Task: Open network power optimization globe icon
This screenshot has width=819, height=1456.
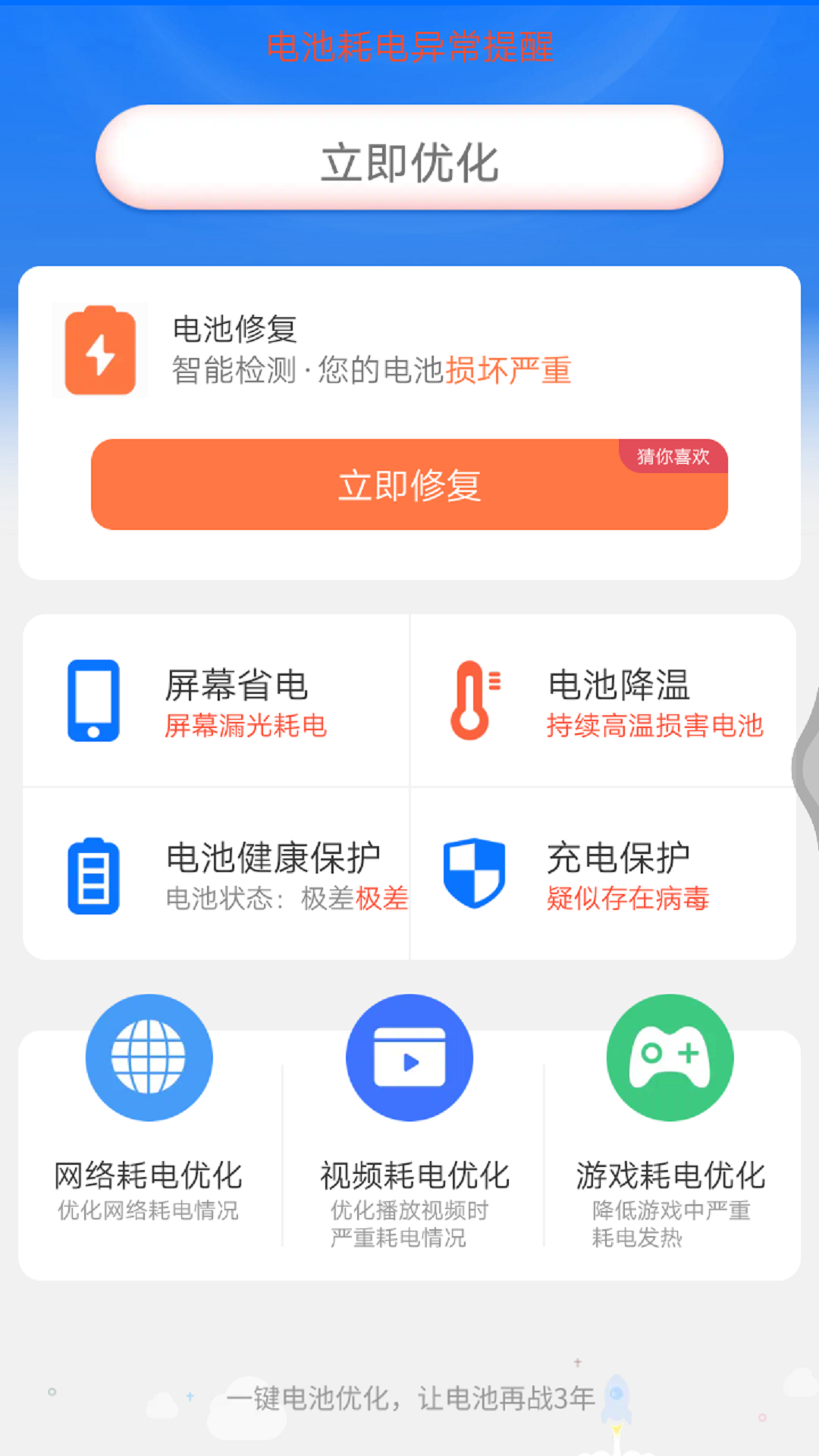Action: pyautogui.click(x=149, y=1057)
